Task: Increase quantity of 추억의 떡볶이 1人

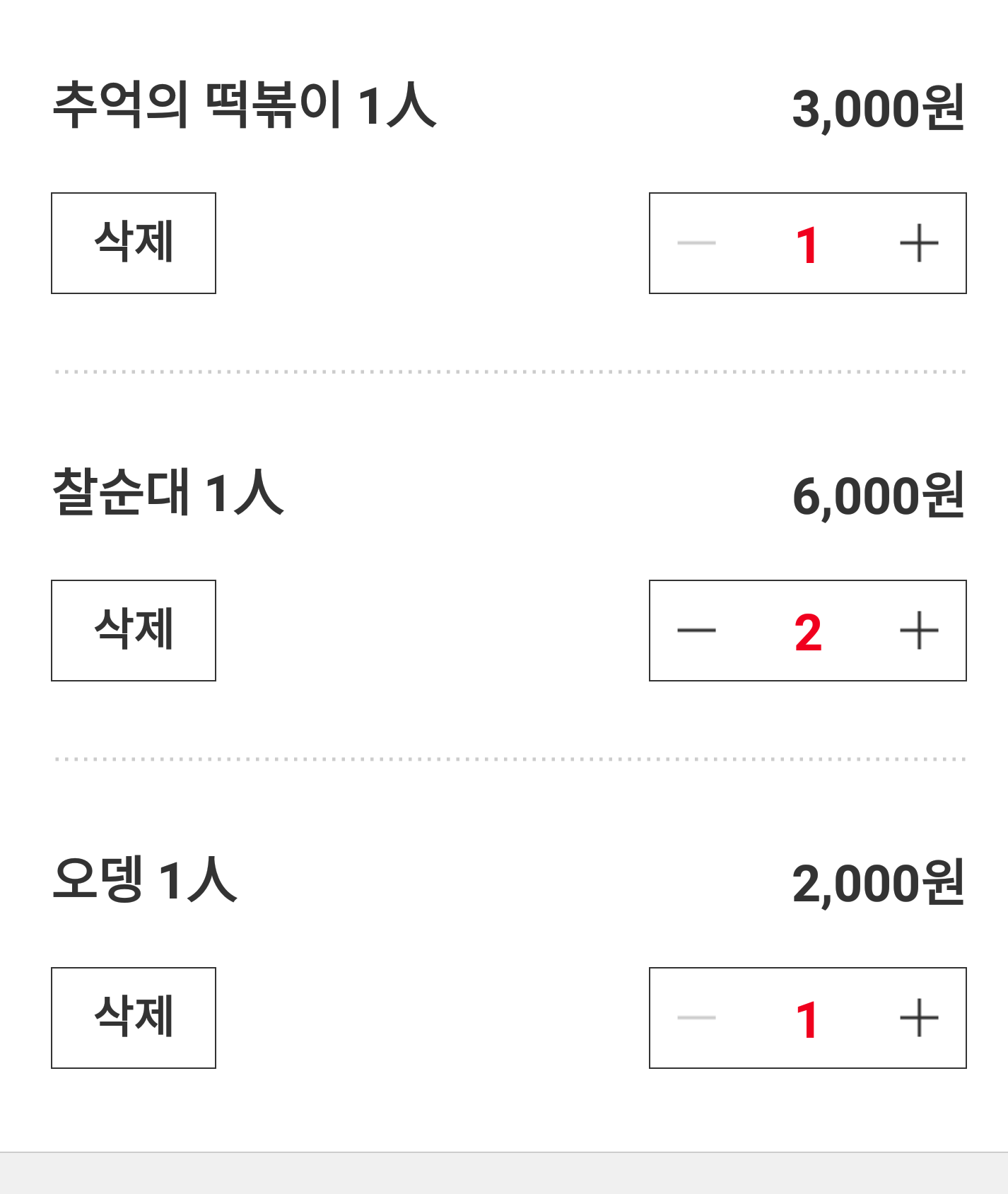Action: pyautogui.click(x=919, y=243)
